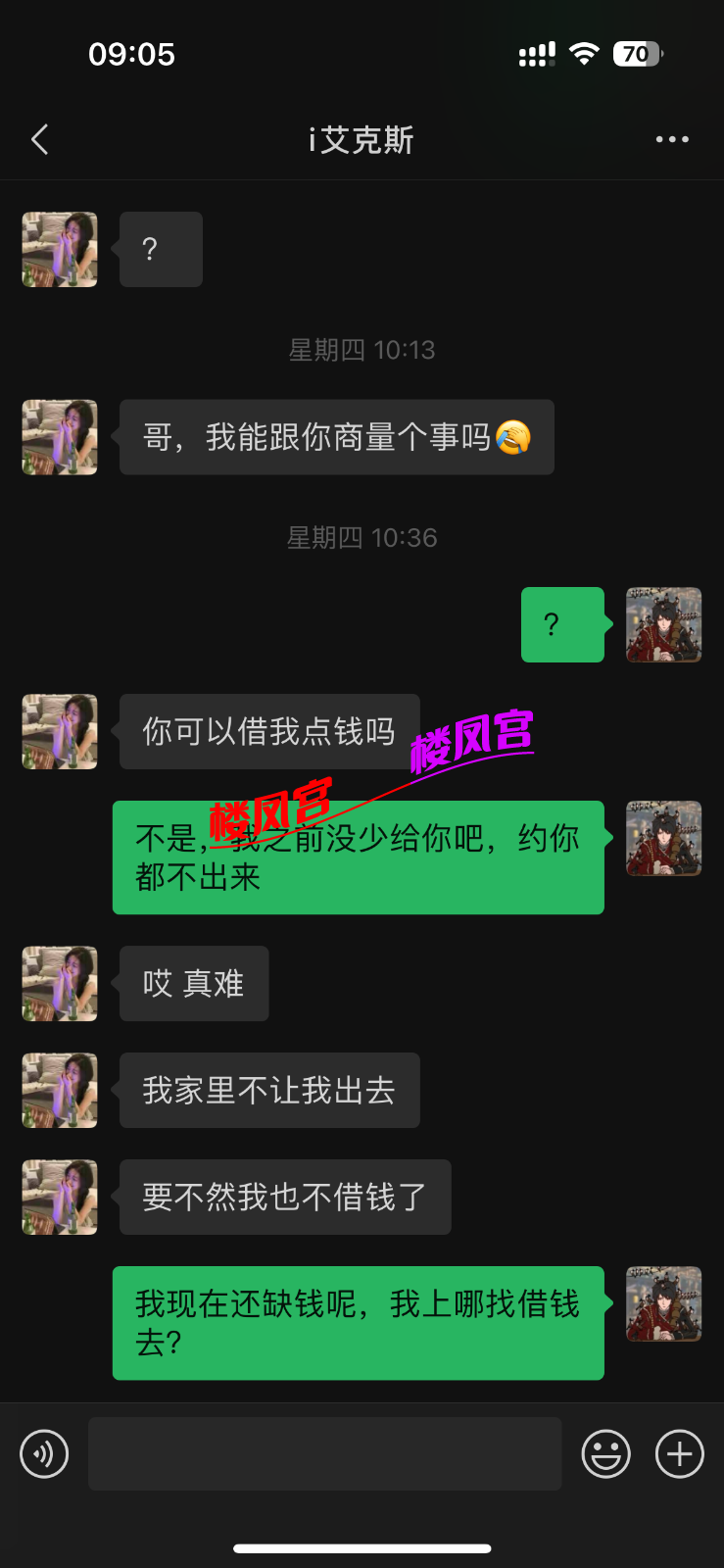Open contact avatar beside "哎 真难" message
This screenshot has width=724, height=1568.
tap(60, 983)
